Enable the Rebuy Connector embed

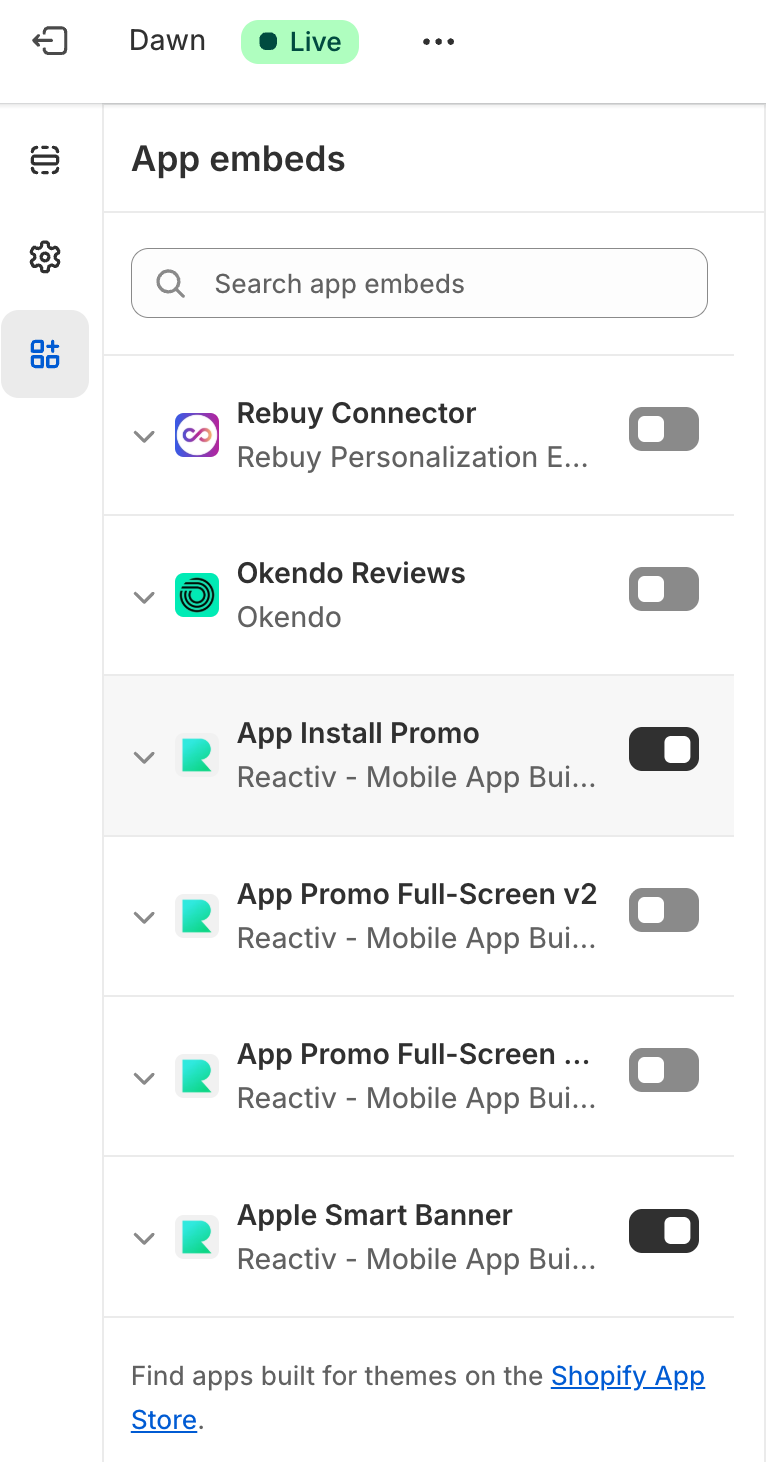[x=663, y=430]
